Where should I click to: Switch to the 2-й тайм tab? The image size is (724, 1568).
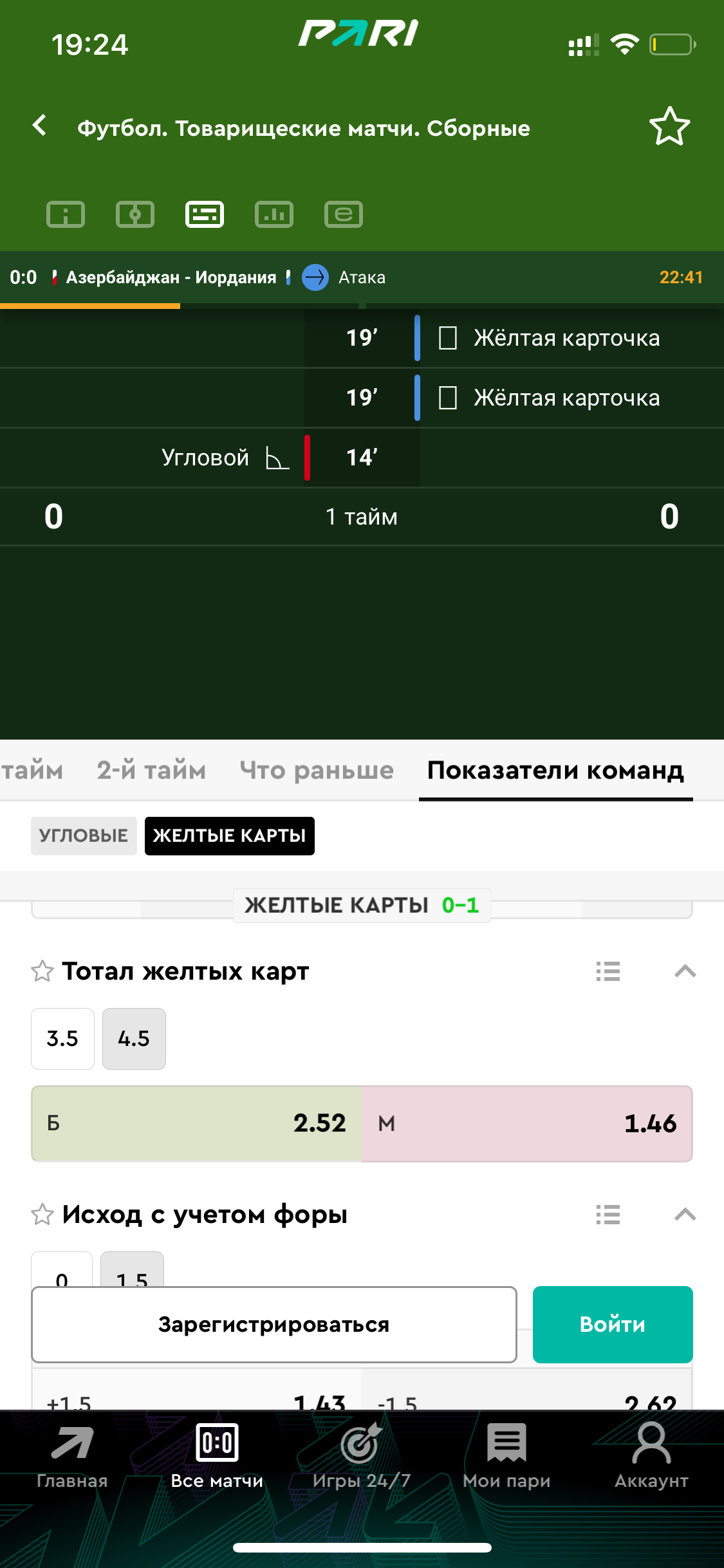tap(151, 770)
